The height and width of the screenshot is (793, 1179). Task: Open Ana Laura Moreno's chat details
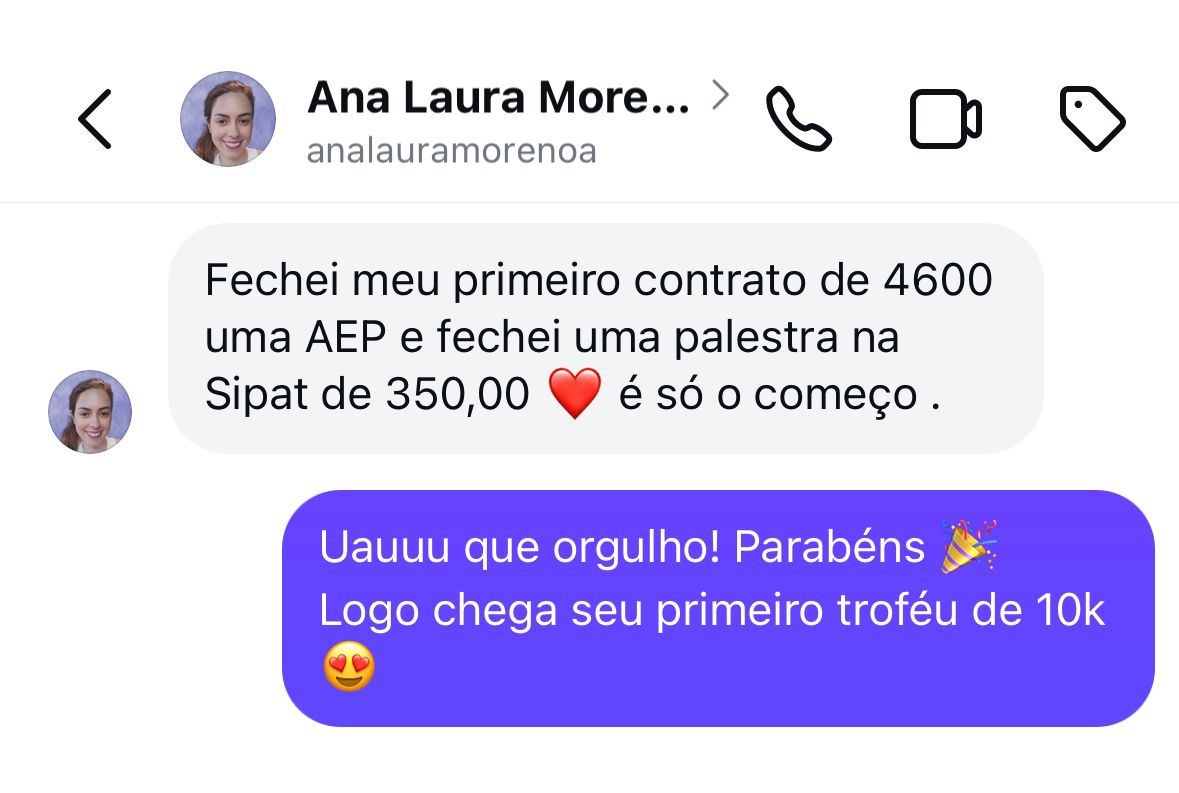pyautogui.click(x=500, y=98)
